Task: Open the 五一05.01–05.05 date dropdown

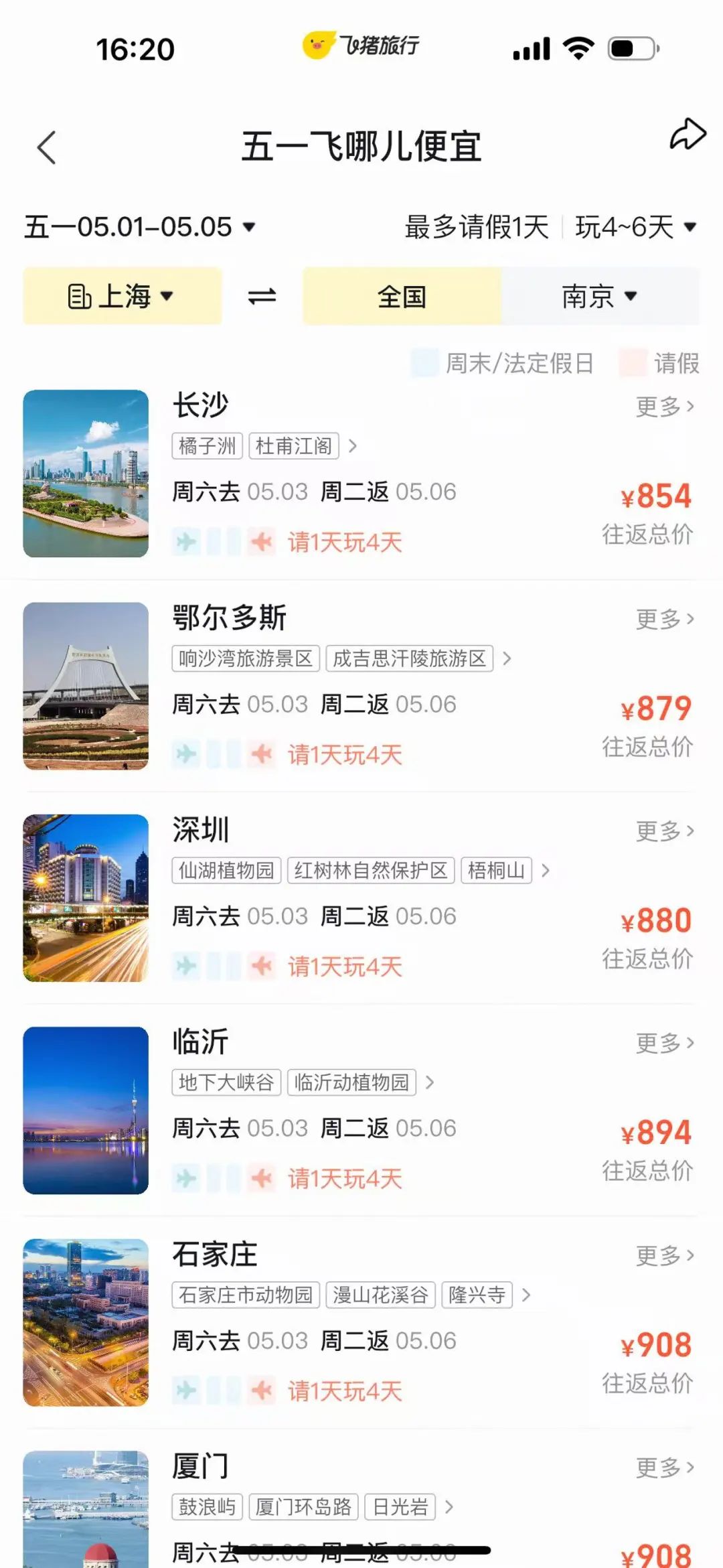Action: 140,227
